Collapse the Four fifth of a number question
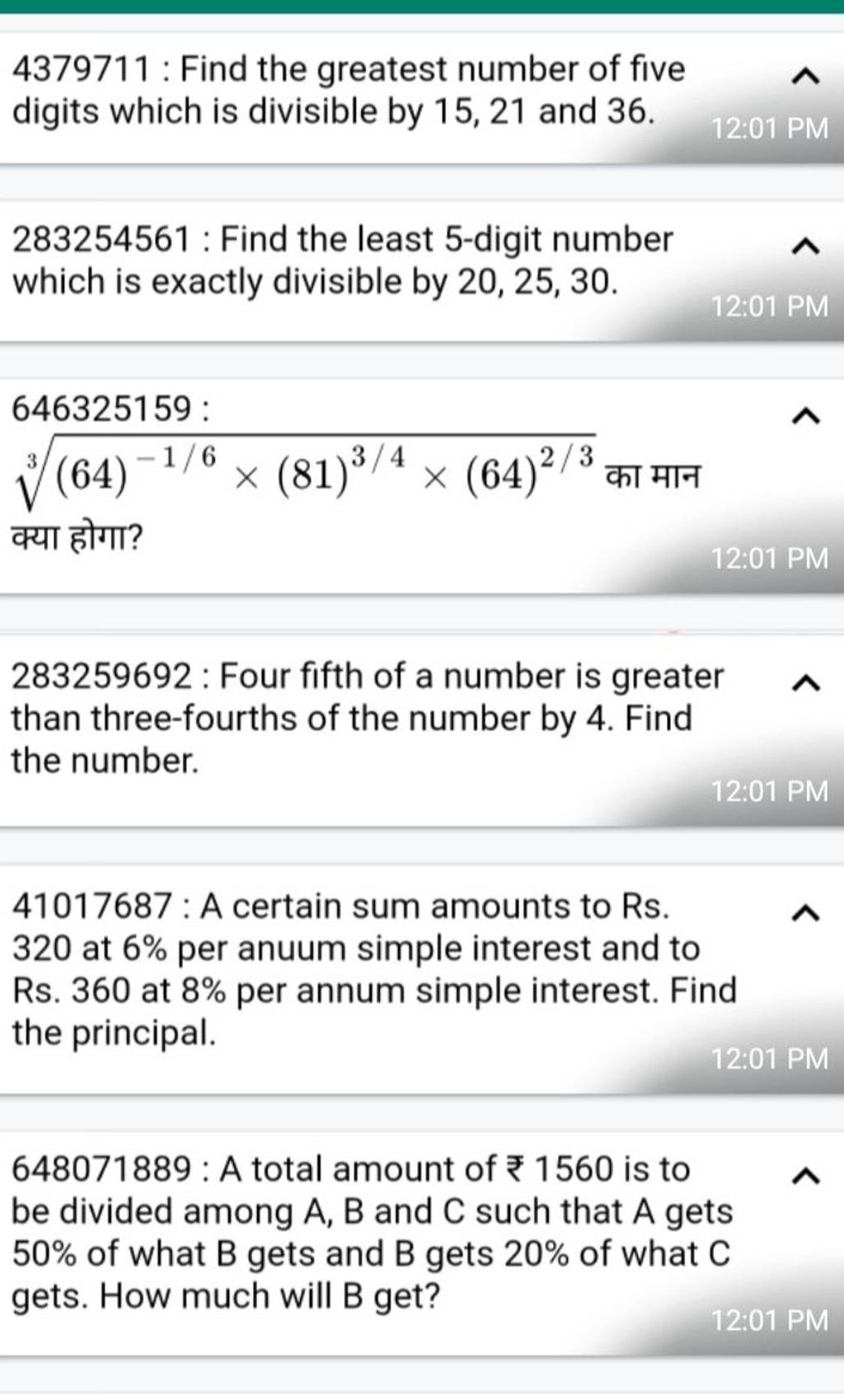The image size is (844, 1400). tap(805, 683)
